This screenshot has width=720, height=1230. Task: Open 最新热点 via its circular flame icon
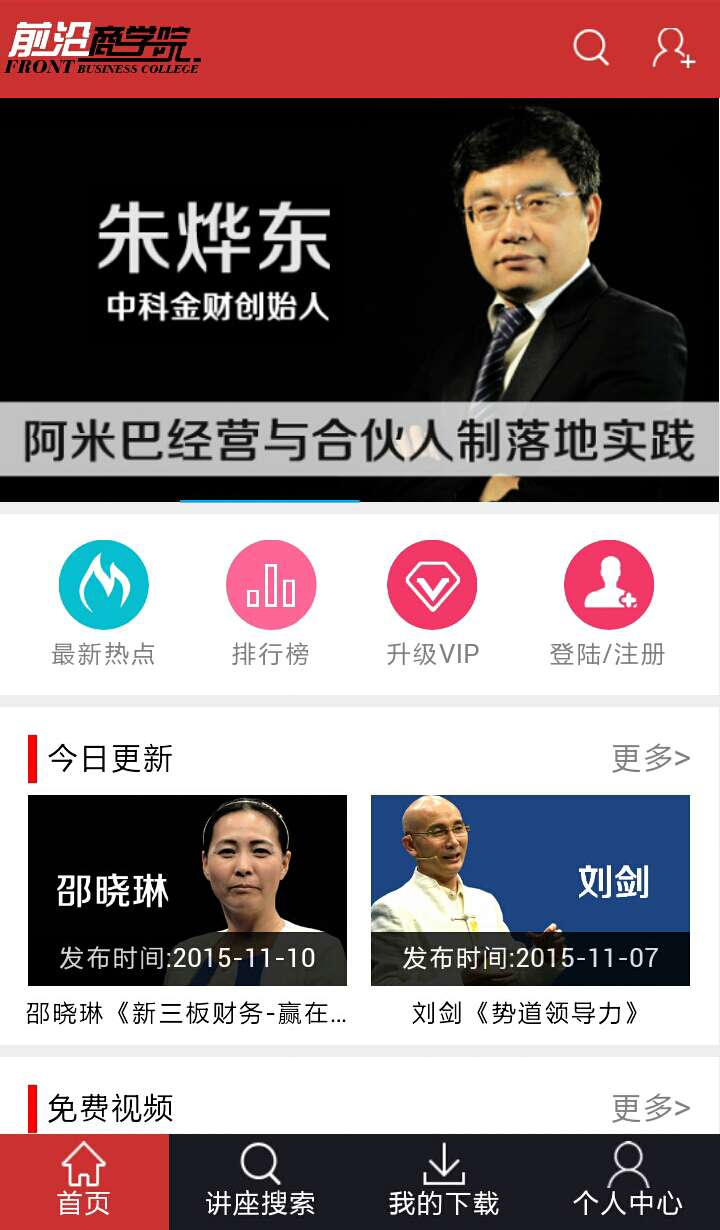[x=104, y=584]
